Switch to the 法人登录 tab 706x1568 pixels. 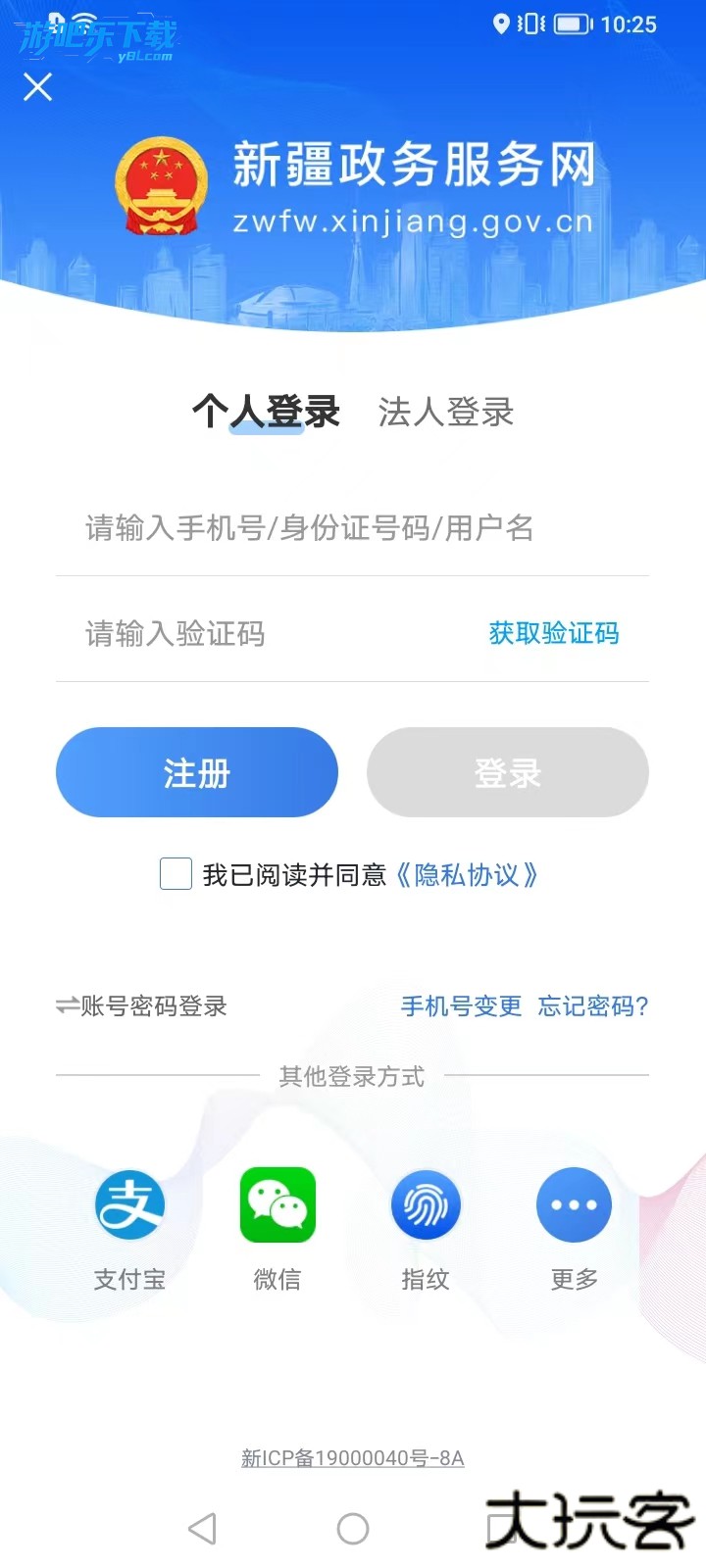(445, 413)
